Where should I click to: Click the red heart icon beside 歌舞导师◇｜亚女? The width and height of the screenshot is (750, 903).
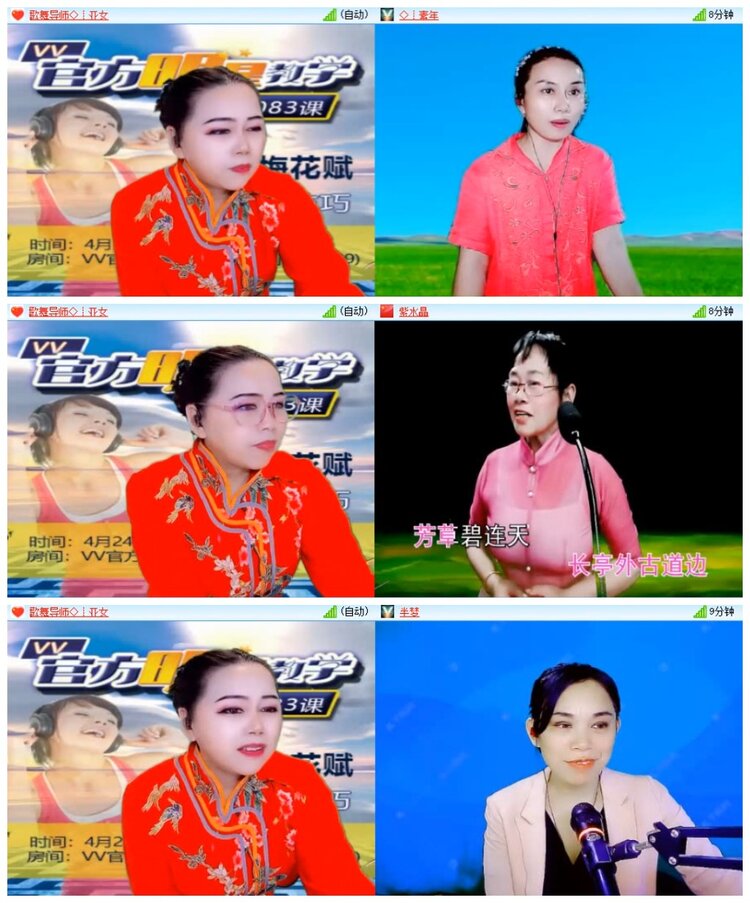coord(15,14)
